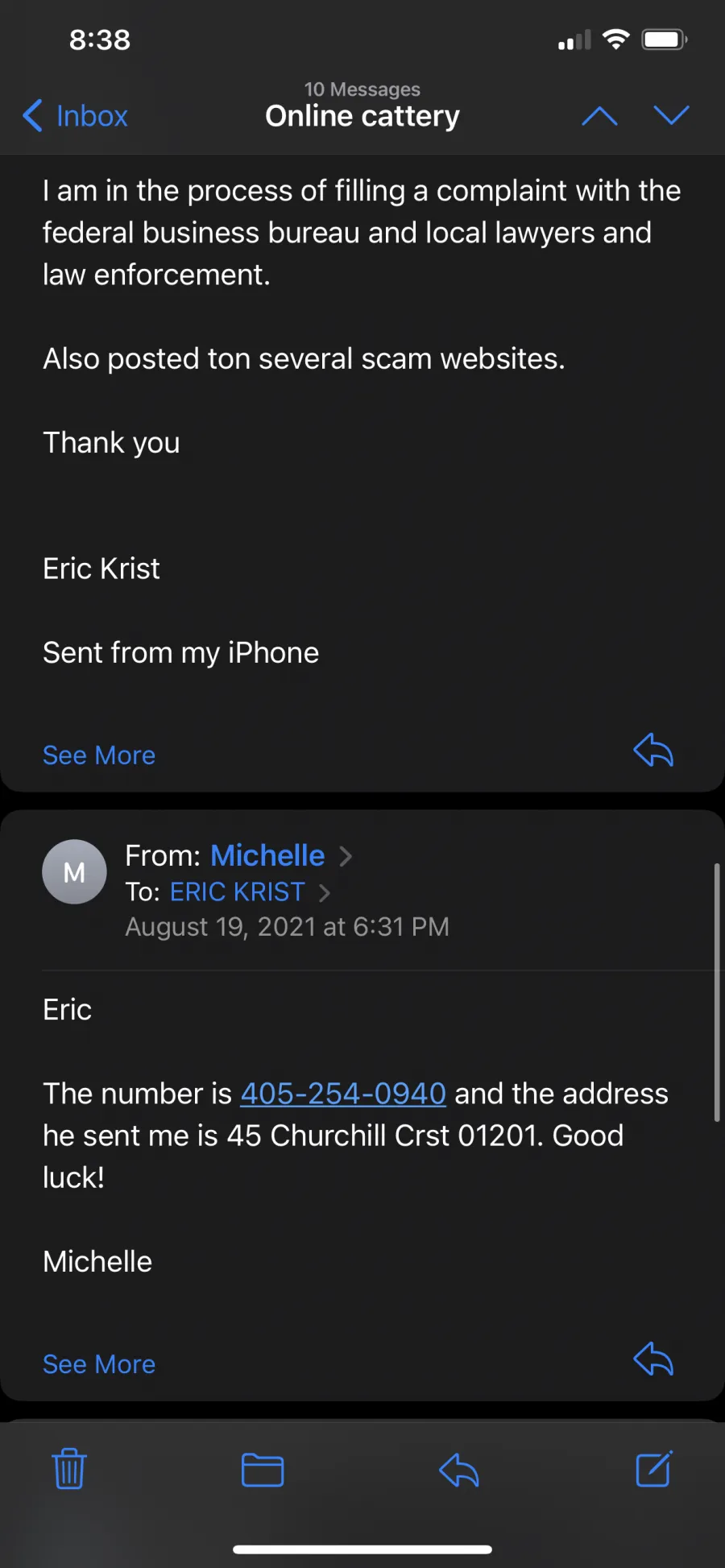Go back to the Inbox
725x1568 pixels.
click(75, 116)
